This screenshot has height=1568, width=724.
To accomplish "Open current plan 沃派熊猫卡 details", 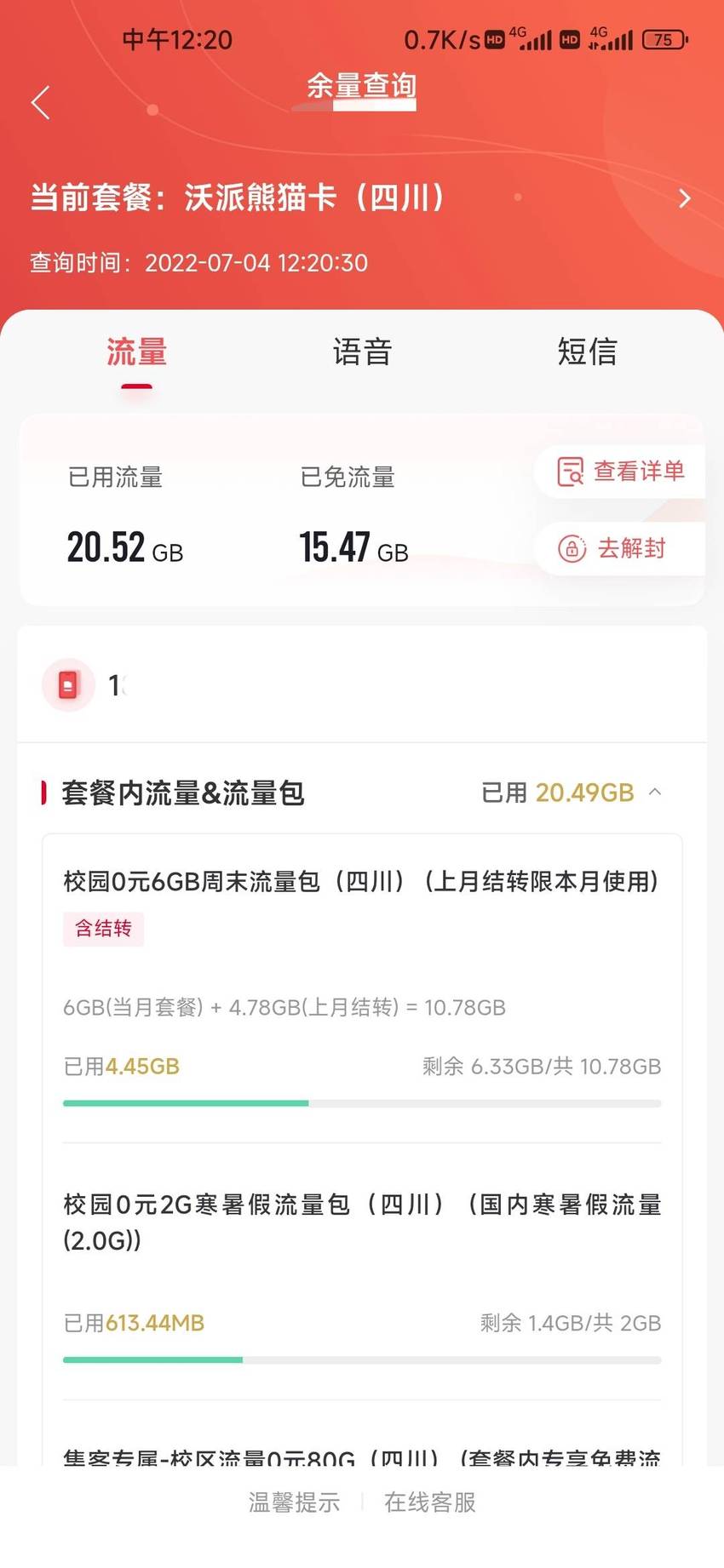I will click(362, 197).
